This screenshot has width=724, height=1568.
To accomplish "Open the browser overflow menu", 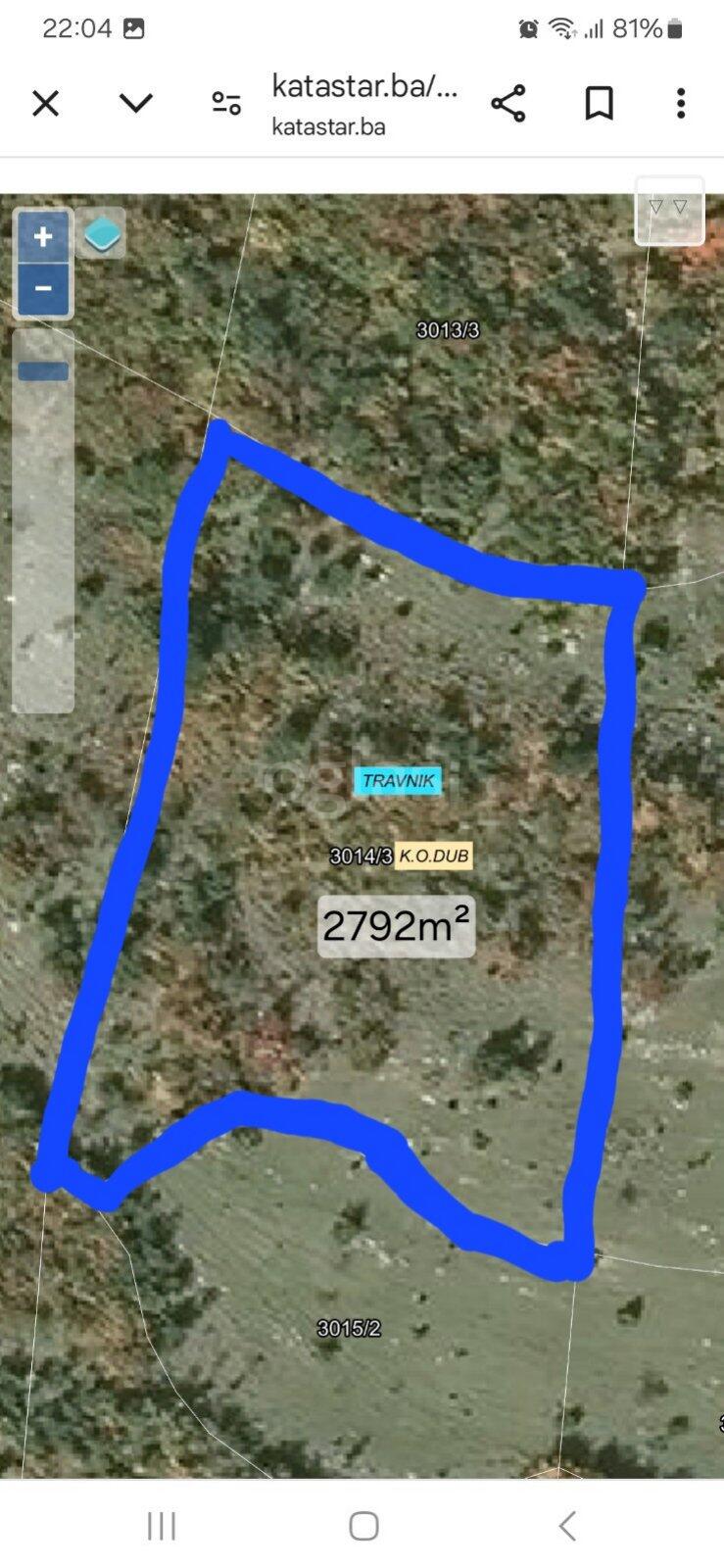I will coord(681,103).
